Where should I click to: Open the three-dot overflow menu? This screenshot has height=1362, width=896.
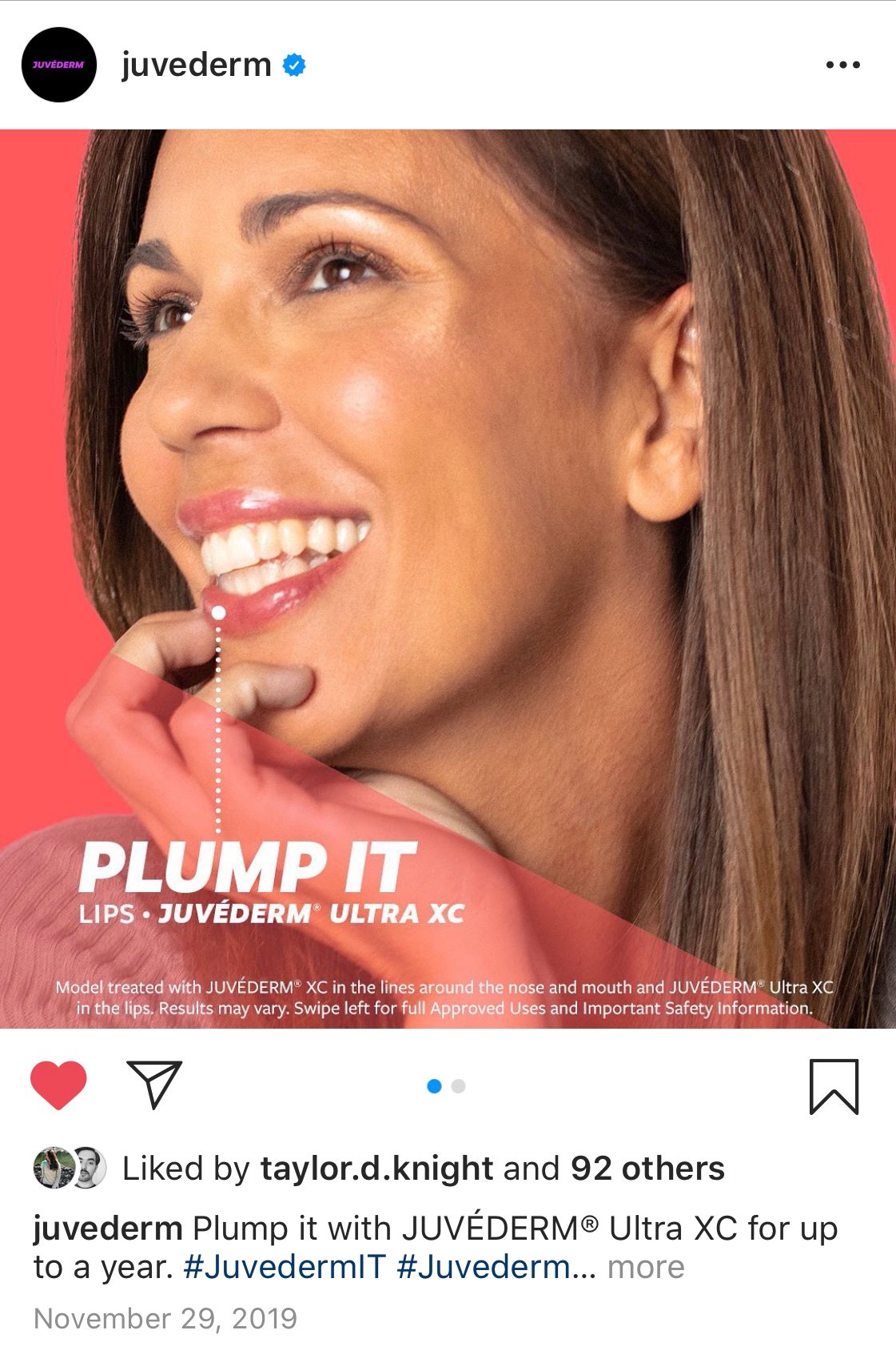point(842,65)
